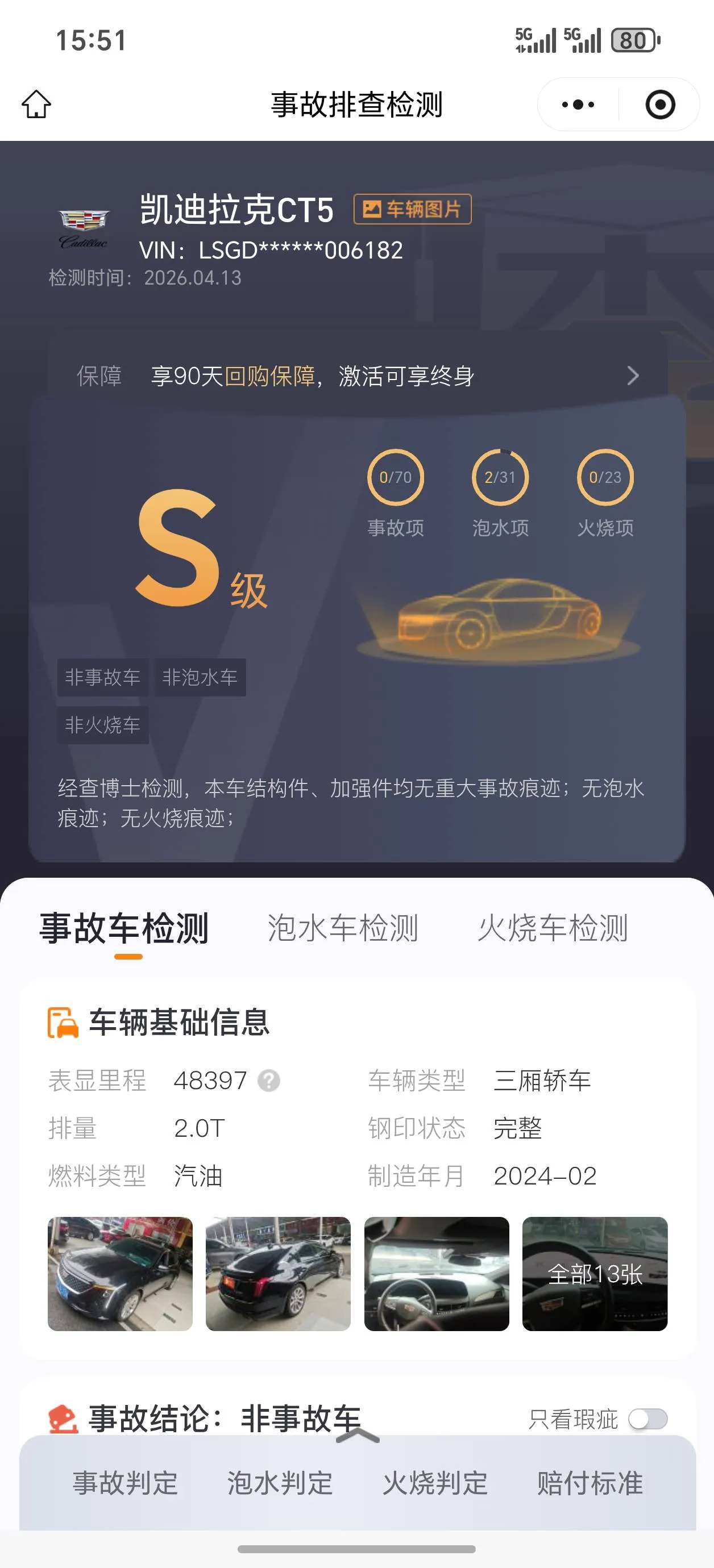Go to the home page icon
714x1568 pixels.
coord(36,104)
